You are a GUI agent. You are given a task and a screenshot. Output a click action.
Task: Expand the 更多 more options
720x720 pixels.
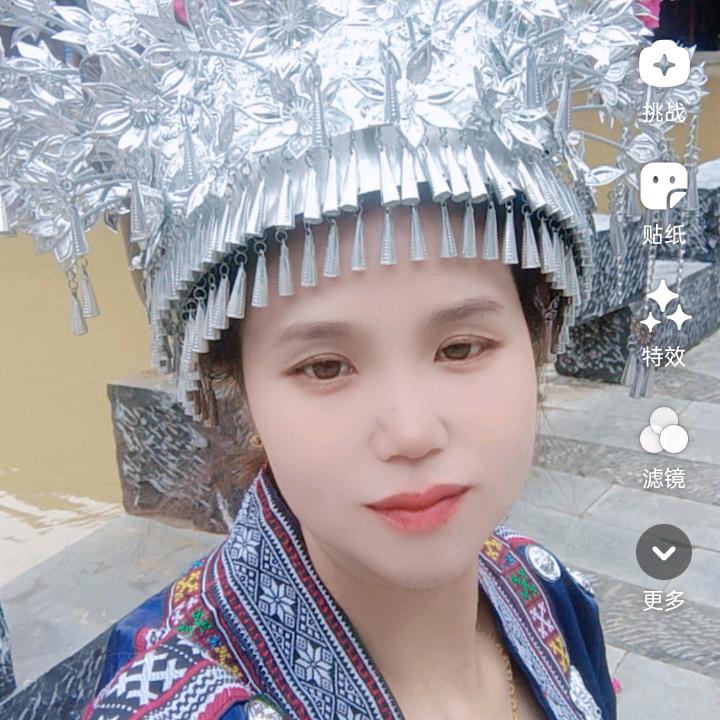click(664, 552)
